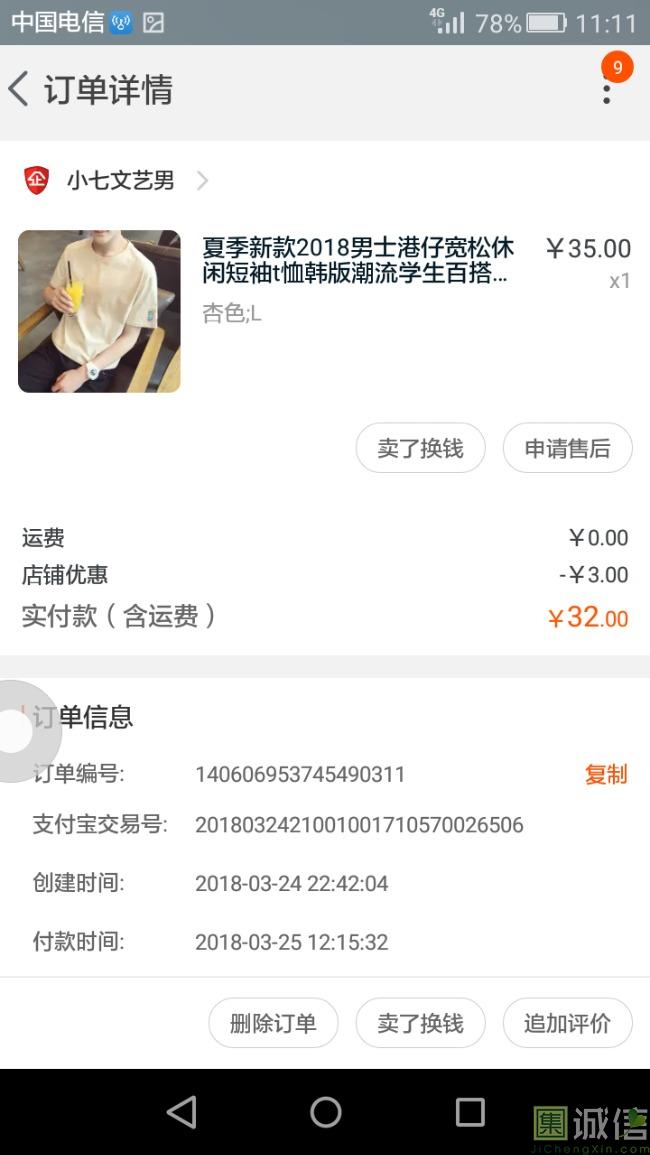Tap 卖了换钱 beside the 申请售后 button
Screen dimensions: 650x1155
(420, 448)
